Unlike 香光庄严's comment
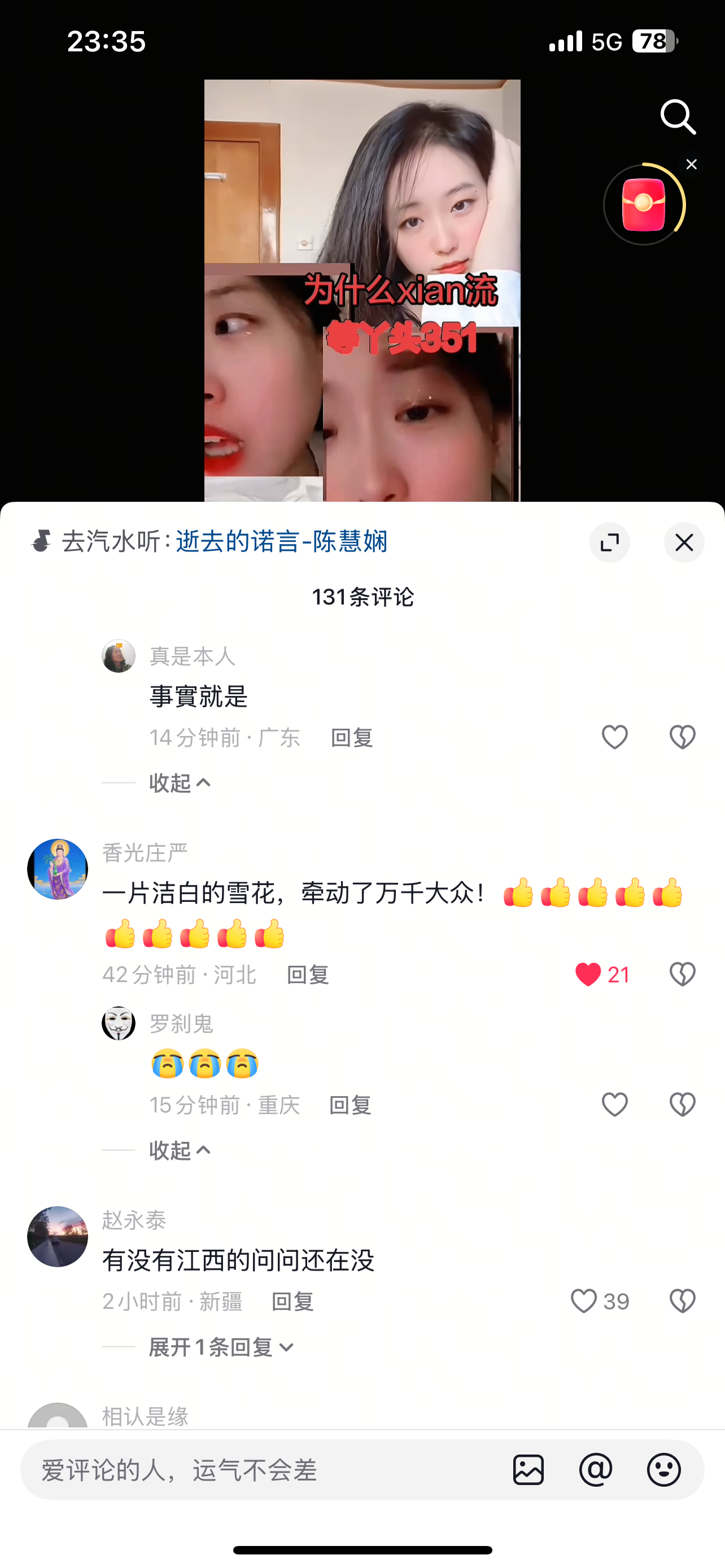This screenshot has height=1568, width=725. 588,975
